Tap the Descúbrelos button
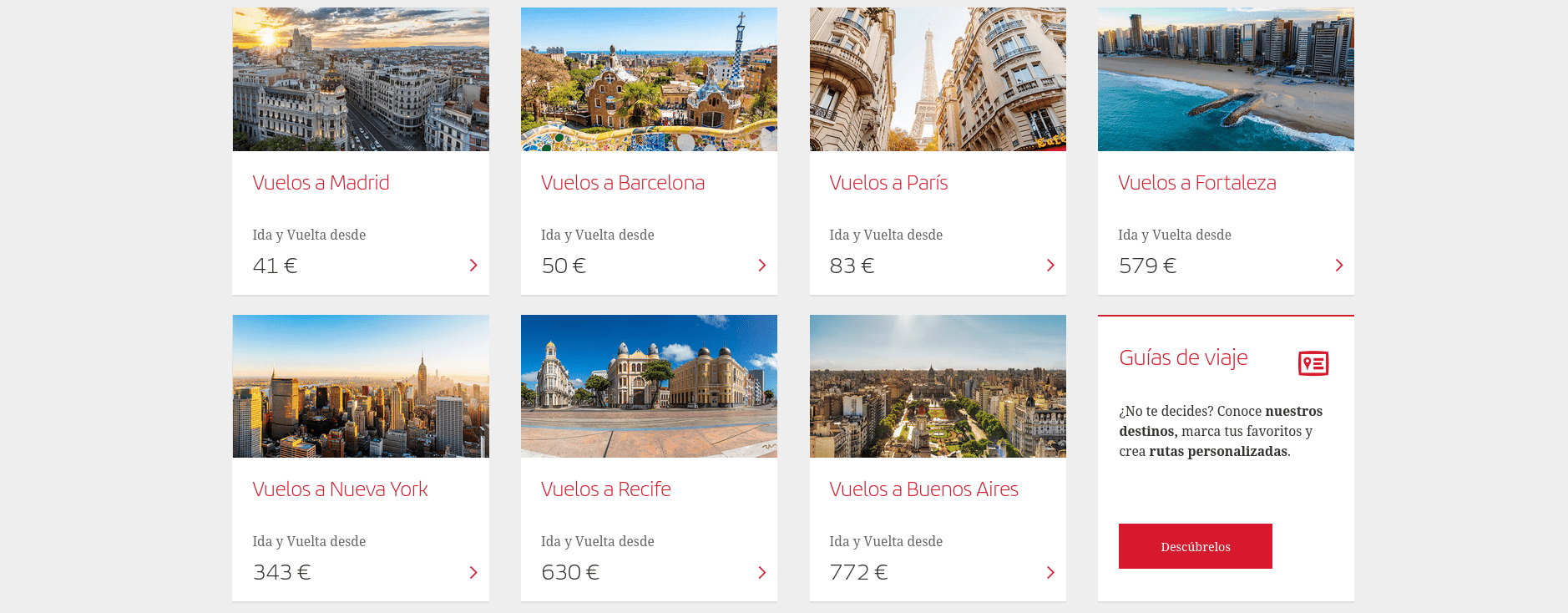Image resolution: width=1568 pixels, height=613 pixels. (1195, 546)
